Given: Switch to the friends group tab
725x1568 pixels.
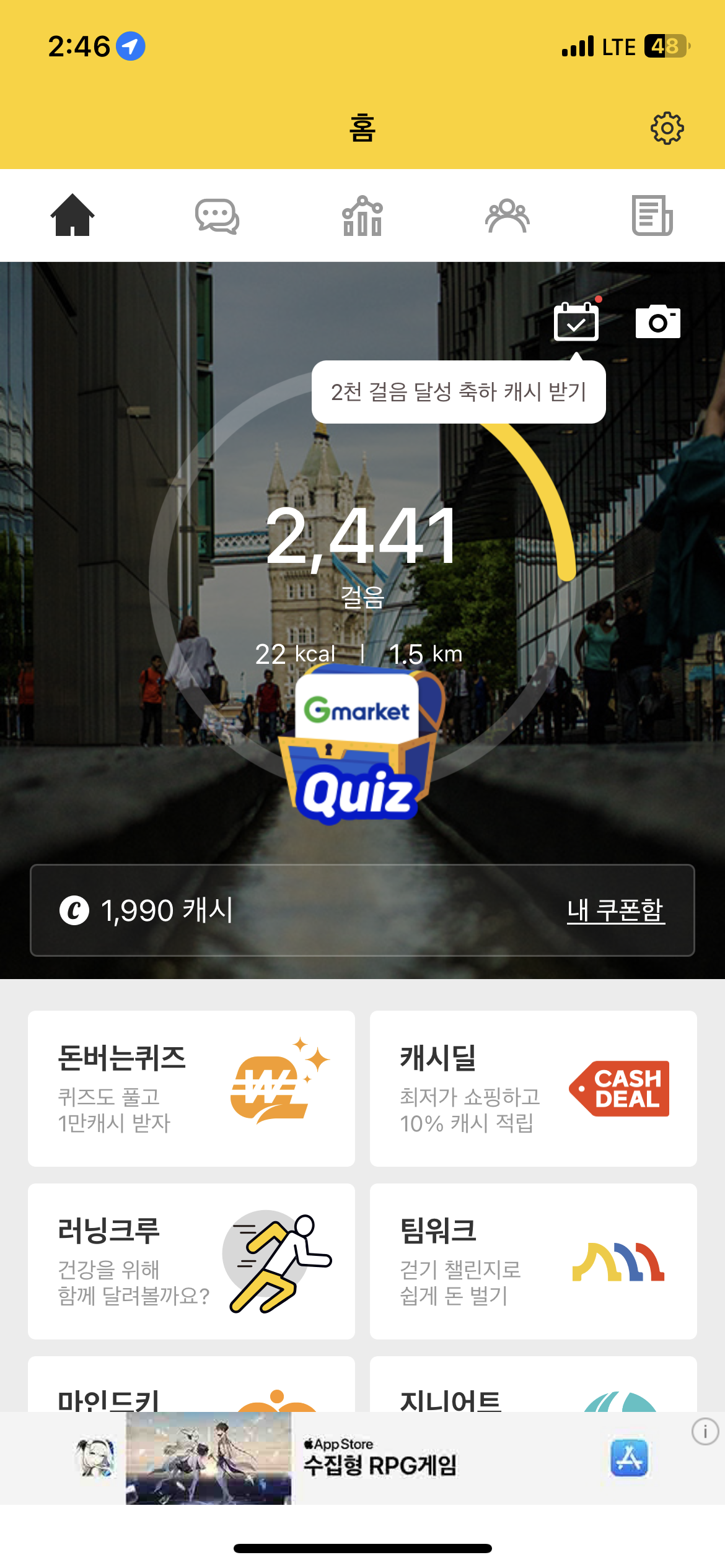Looking at the screenshot, I should pos(507,216).
